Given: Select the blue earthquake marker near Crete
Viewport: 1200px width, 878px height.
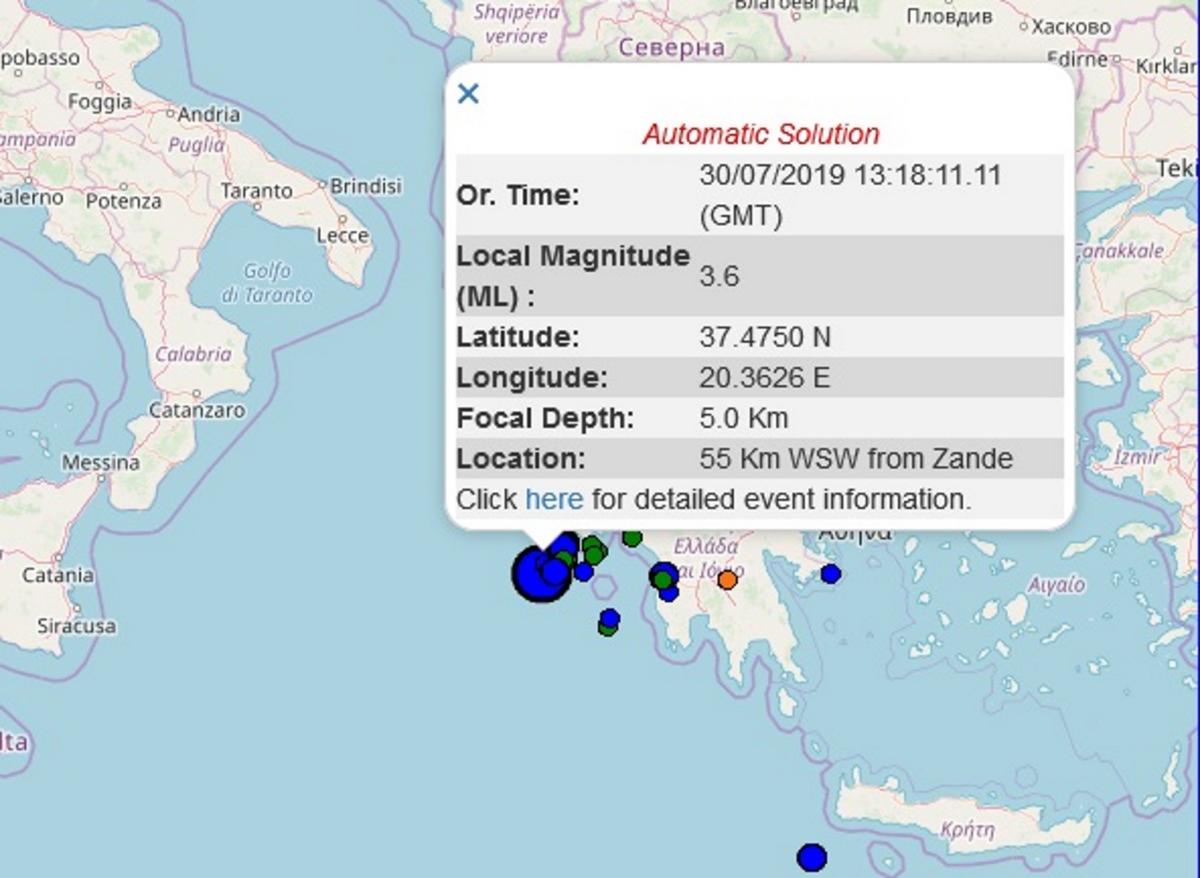Looking at the screenshot, I should point(811,858).
